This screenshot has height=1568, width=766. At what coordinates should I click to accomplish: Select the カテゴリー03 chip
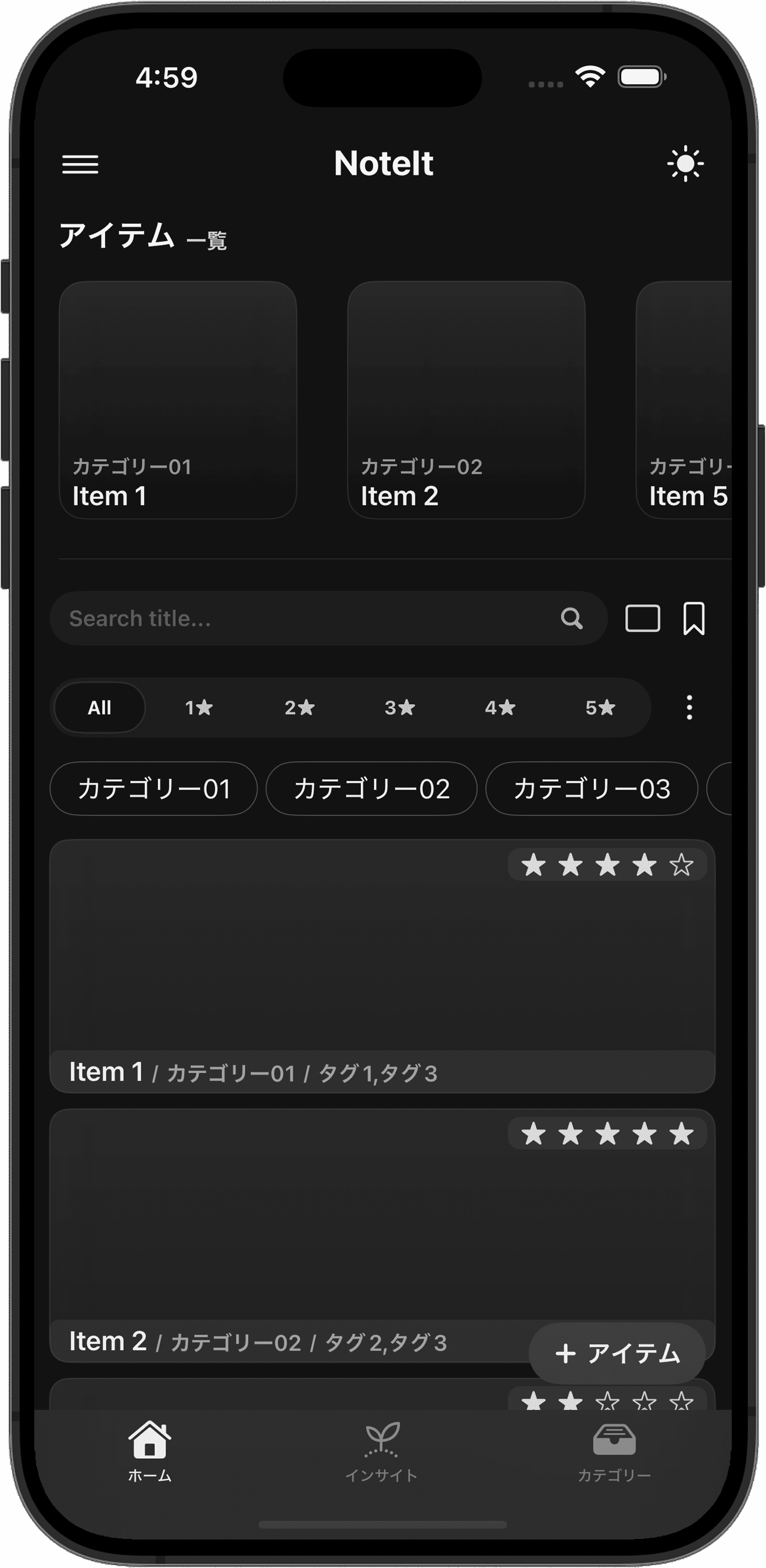591,789
